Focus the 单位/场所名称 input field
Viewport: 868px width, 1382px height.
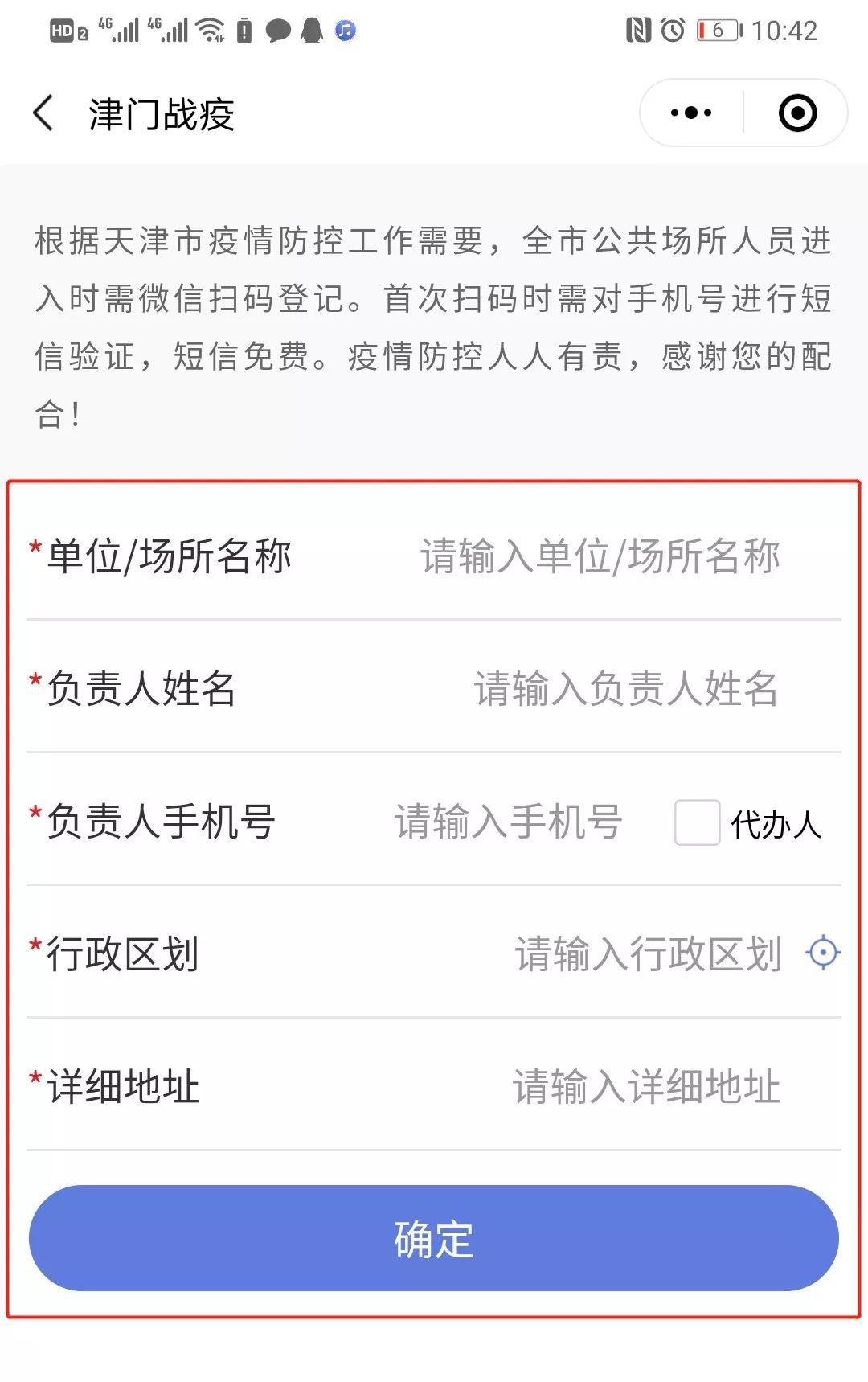[x=600, y=556]
